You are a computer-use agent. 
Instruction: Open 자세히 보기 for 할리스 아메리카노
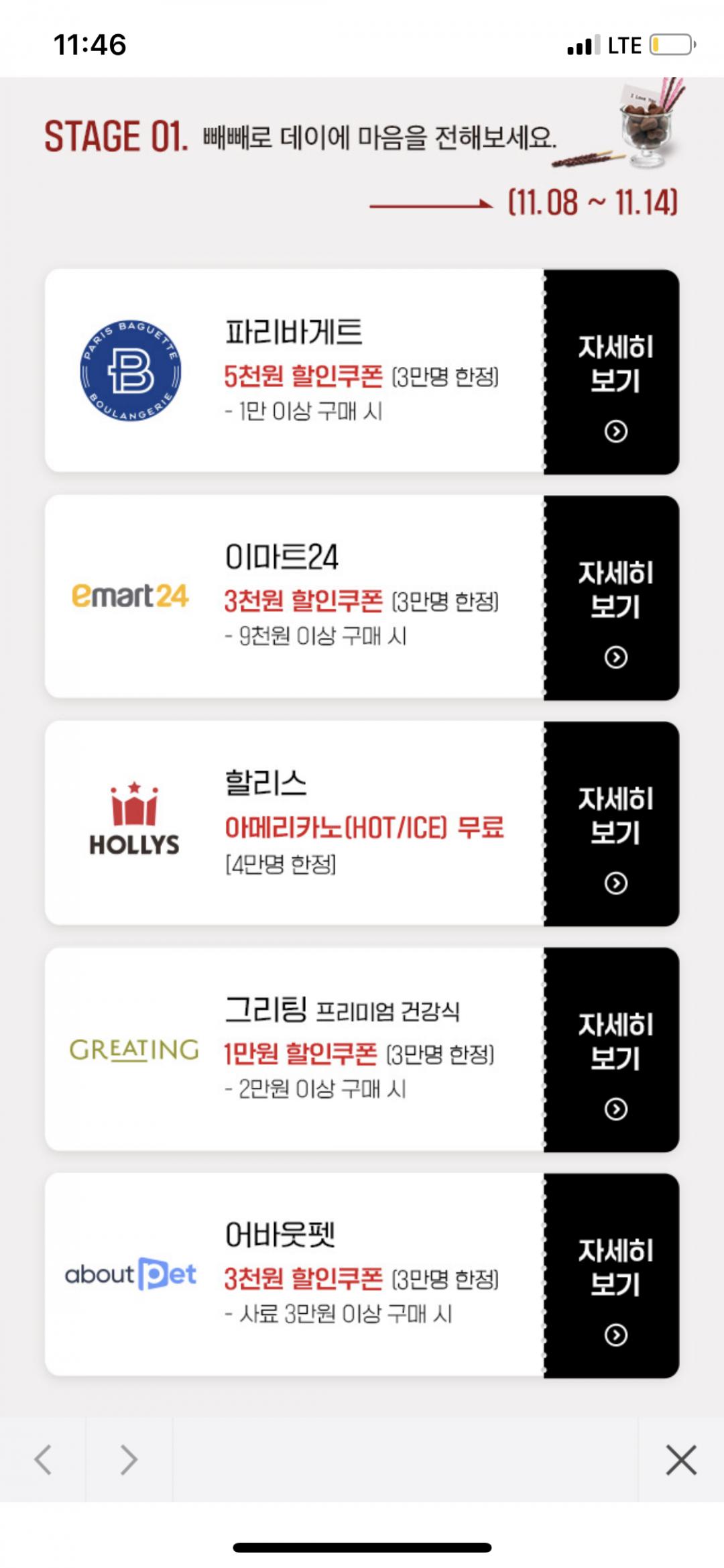point(612,824)
